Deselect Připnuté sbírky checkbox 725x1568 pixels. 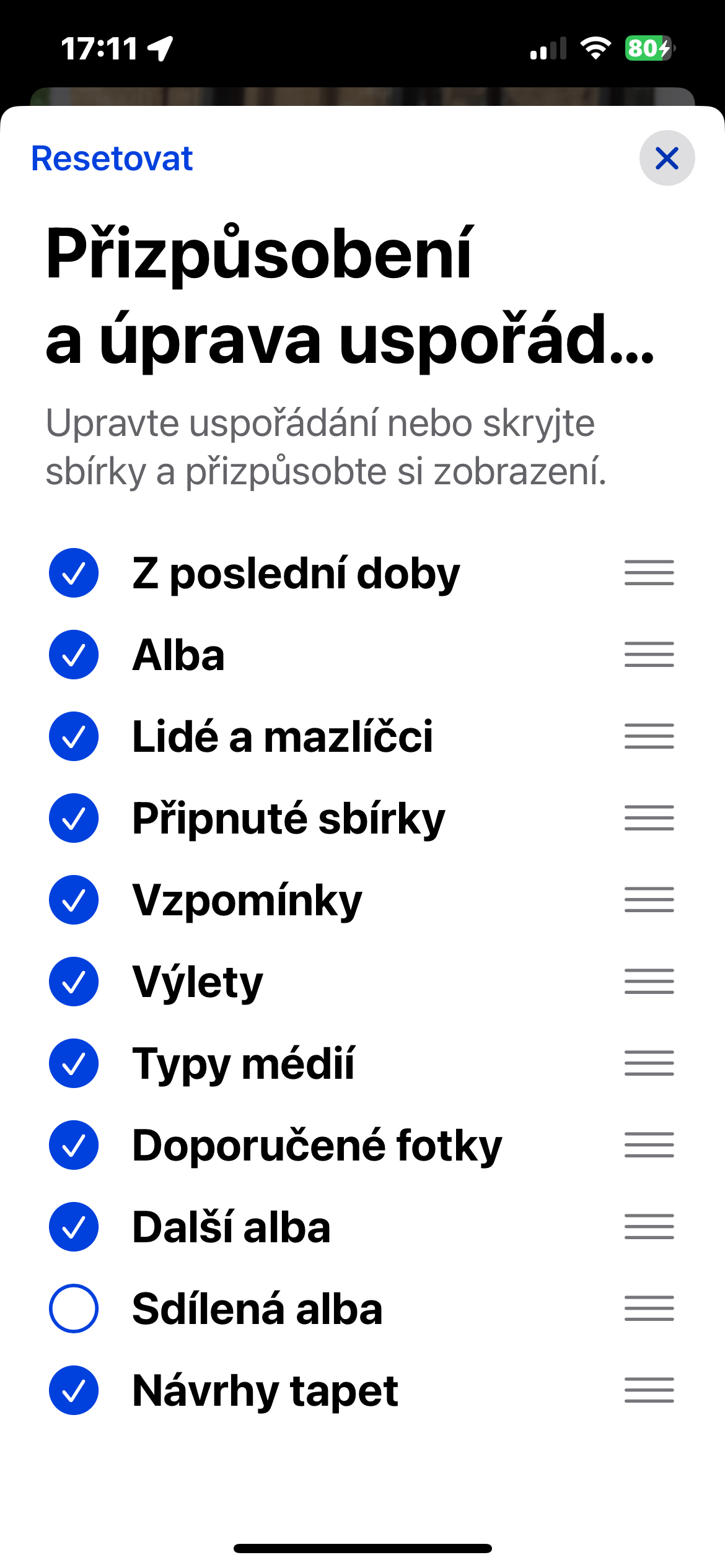(74, 818)
